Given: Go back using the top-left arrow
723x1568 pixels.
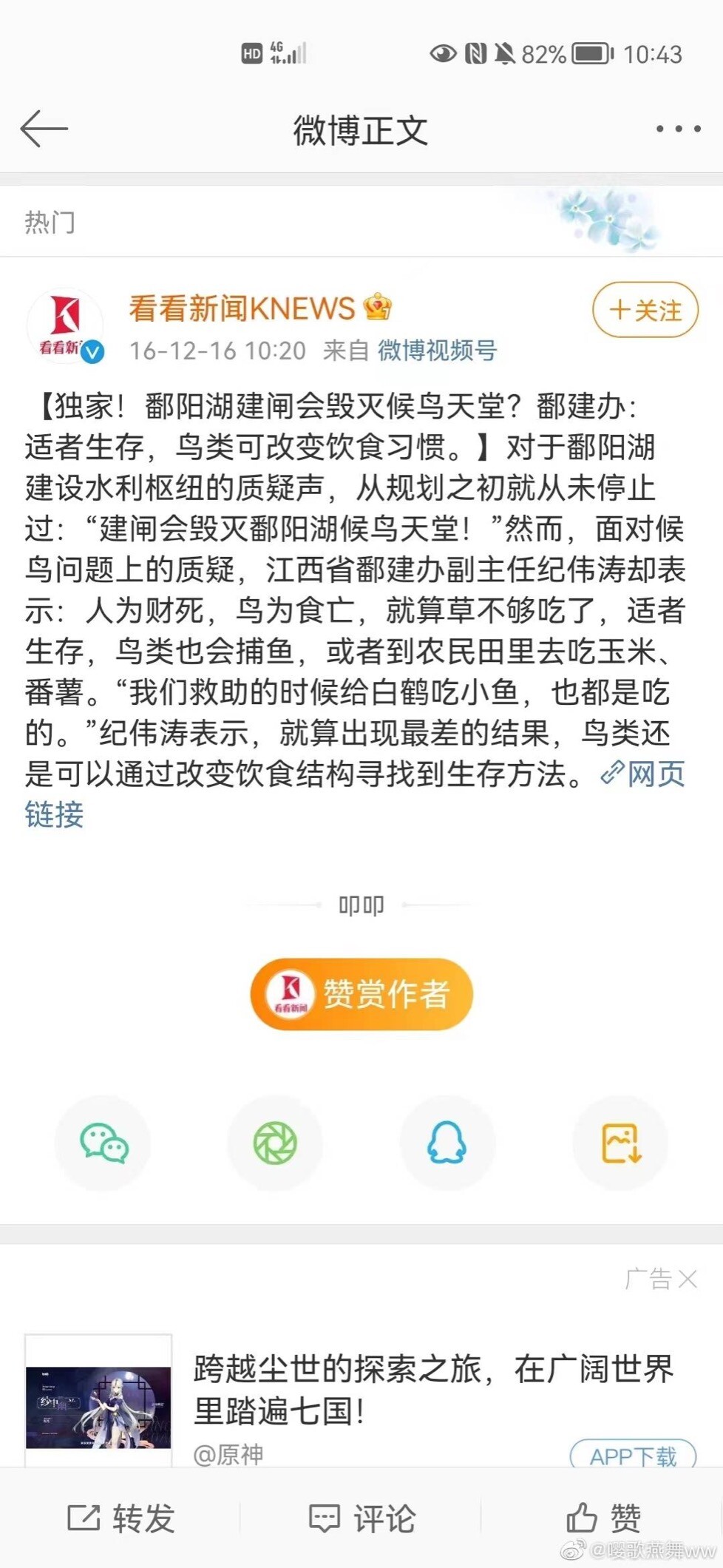Looking at the screenshot, I should 44,129.
